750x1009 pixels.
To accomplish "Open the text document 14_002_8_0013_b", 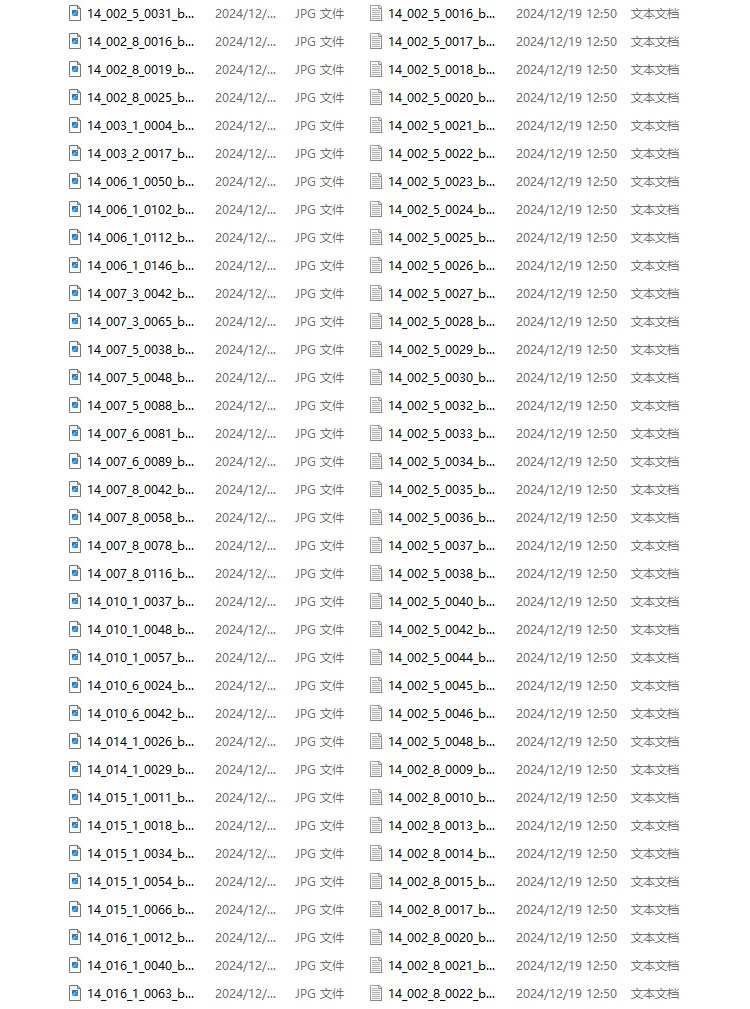I will click(441, 826).
